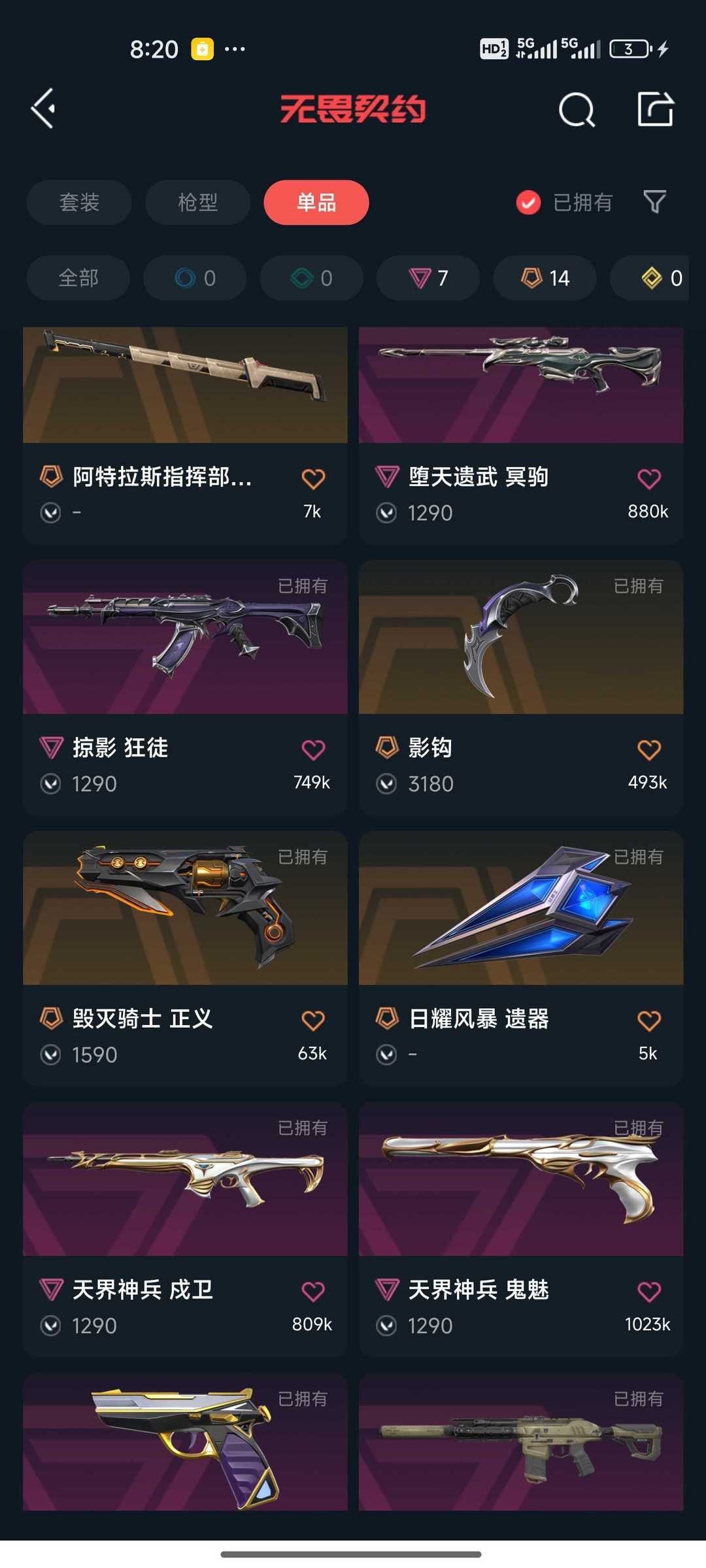This screenshot has width=706, height=1568.
Task: Filter by the pink tier chip showing 7
Action: (428, 278)
